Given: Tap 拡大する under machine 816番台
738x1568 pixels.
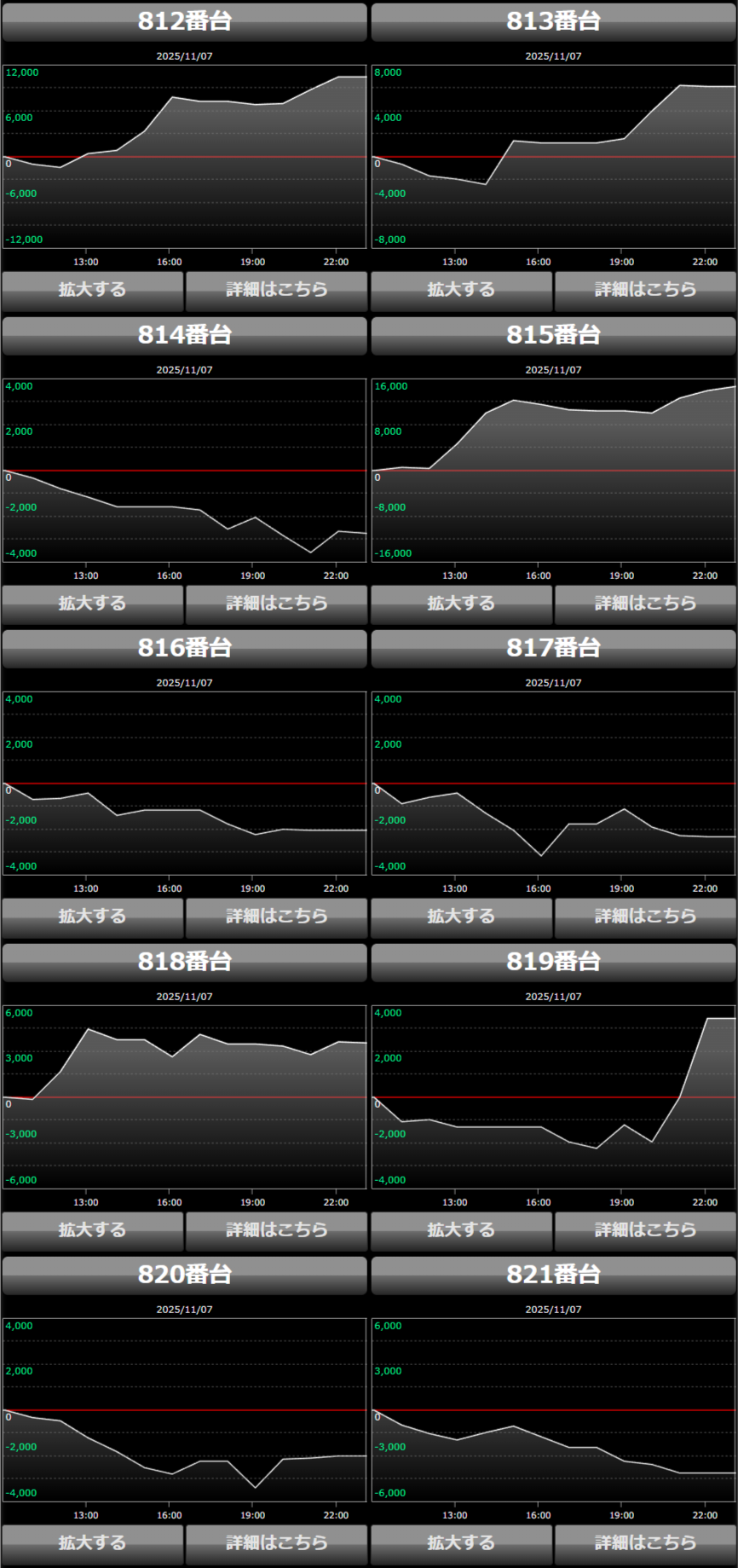Looking at the screenshot, I should tap(92, 917).
